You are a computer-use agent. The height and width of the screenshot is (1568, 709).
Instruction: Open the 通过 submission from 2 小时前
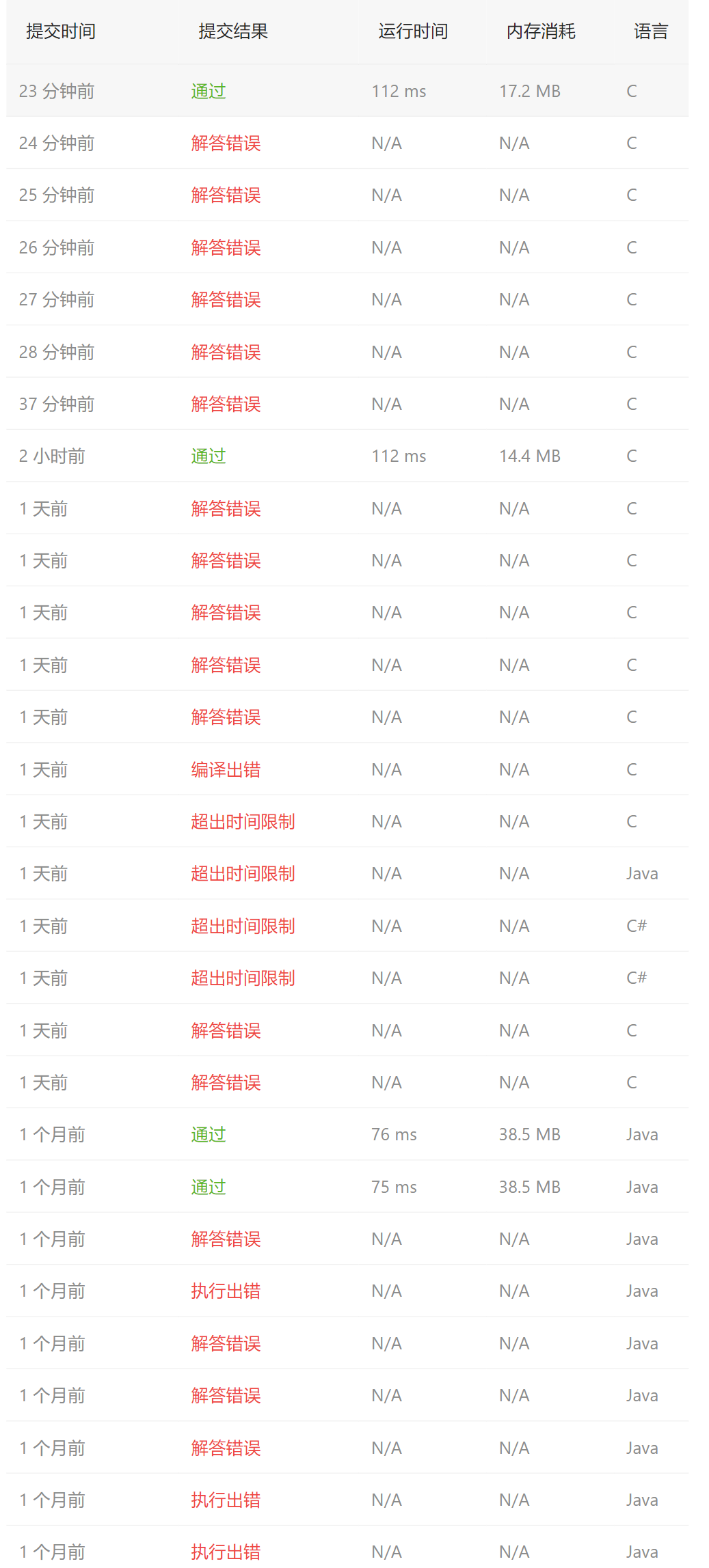[209, 456]
